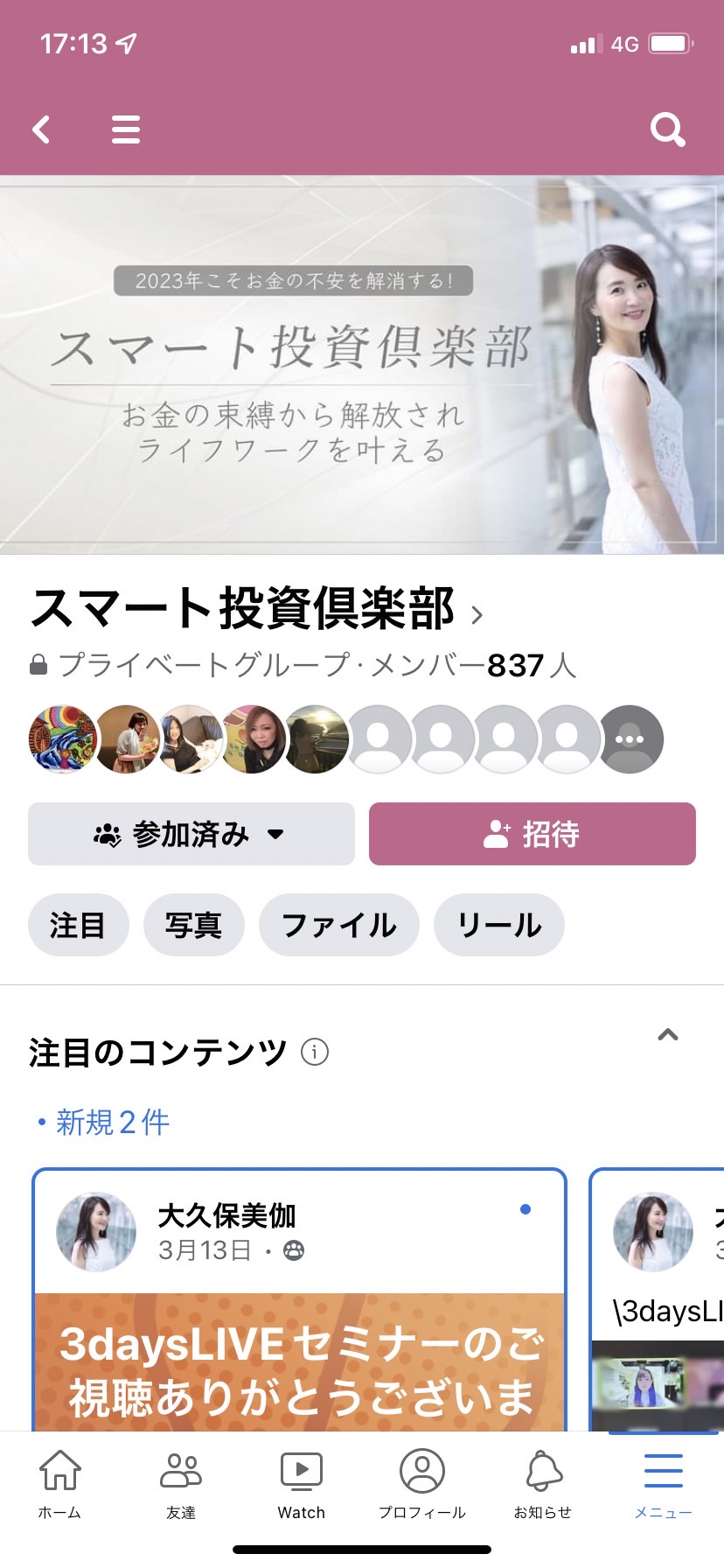Open the 参加済み dropdown
Screen dimensions: 724x1568
click(191, 834)
